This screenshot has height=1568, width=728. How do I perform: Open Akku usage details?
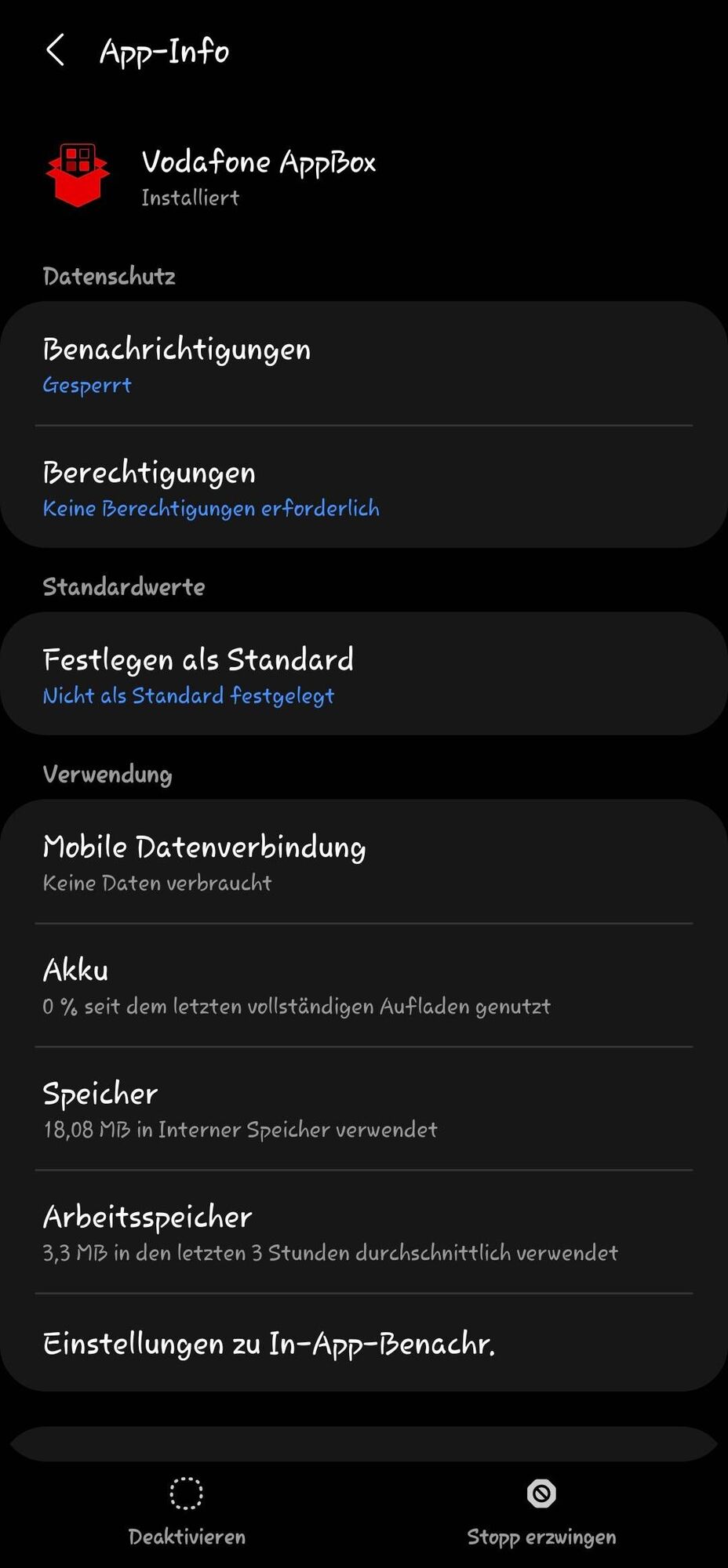[364, 985]
